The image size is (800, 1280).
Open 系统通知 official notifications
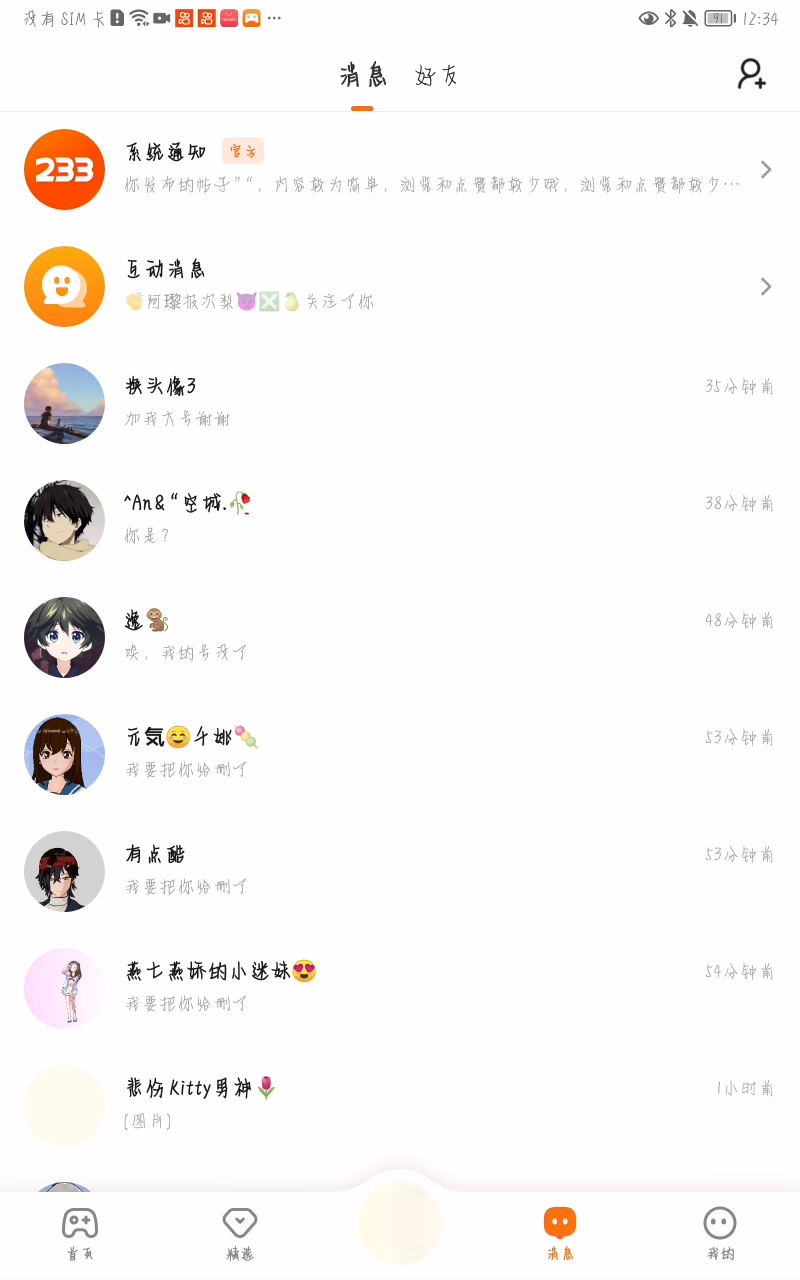(400, 169)
